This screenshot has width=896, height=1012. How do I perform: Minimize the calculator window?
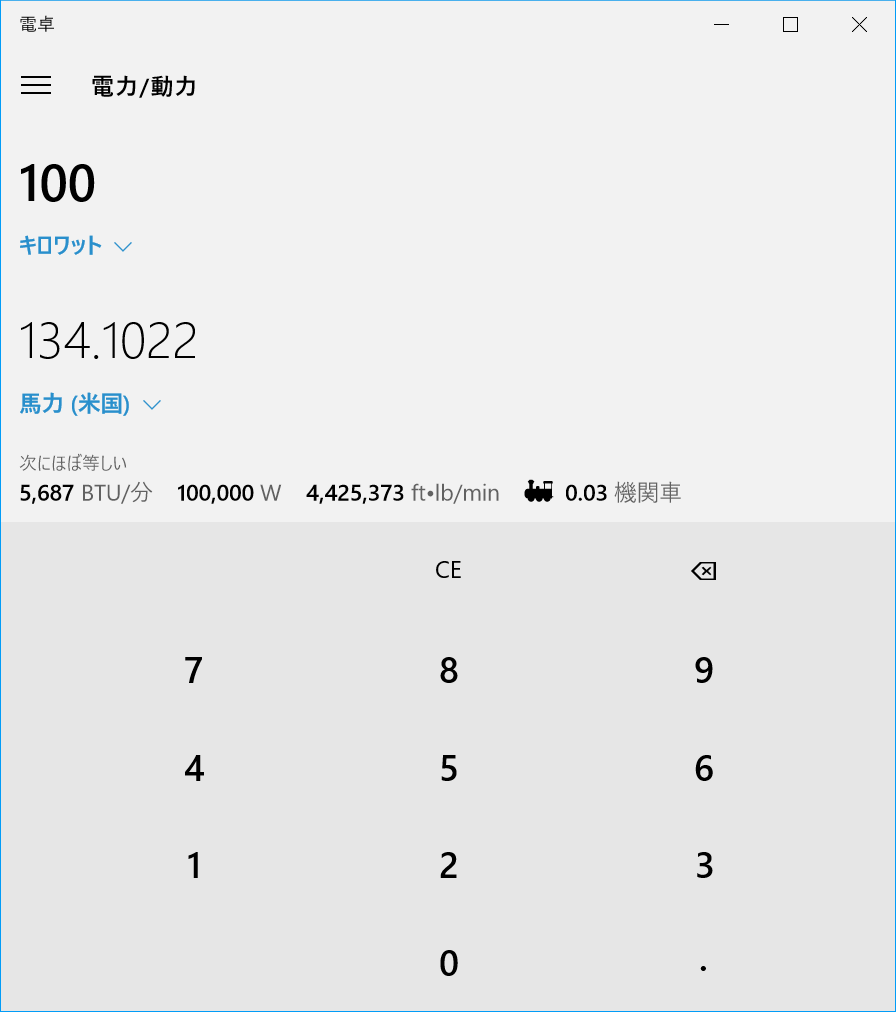tap(721, 25)
